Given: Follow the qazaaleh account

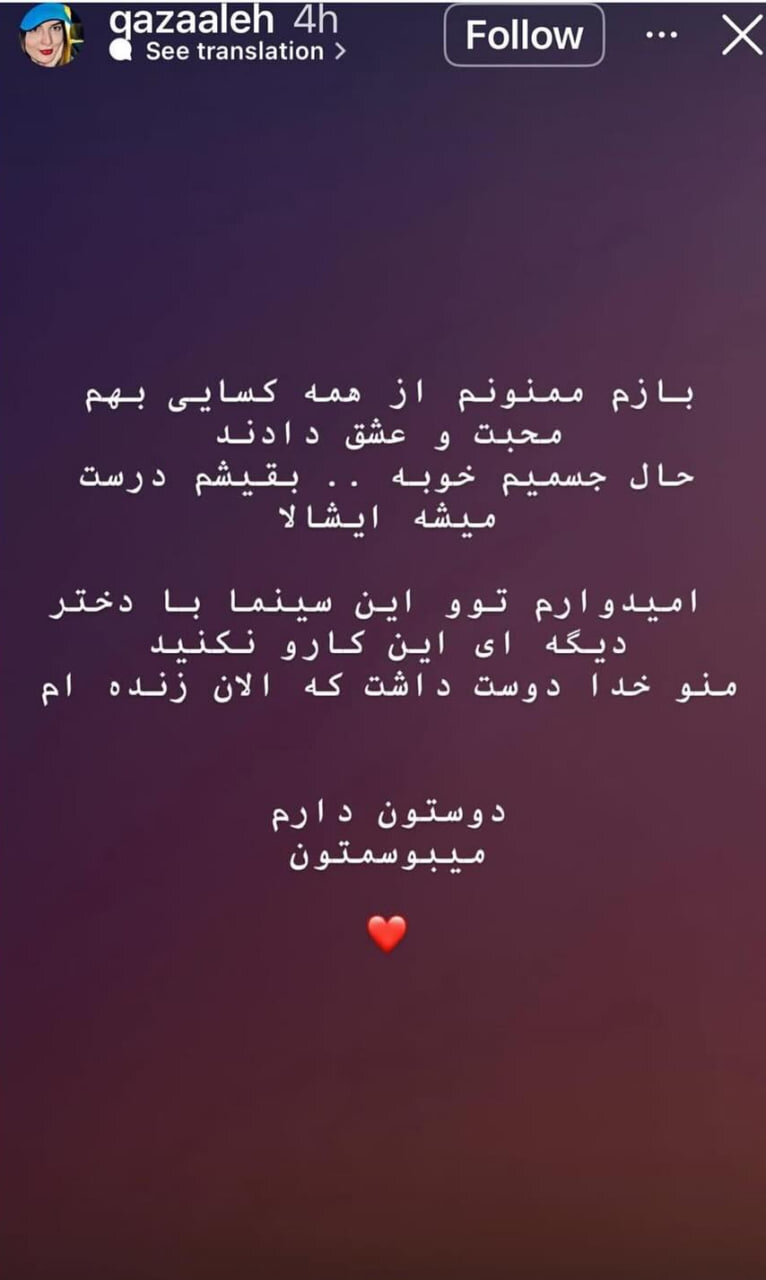Looking at the screenshot, I should tap(524, 36).
